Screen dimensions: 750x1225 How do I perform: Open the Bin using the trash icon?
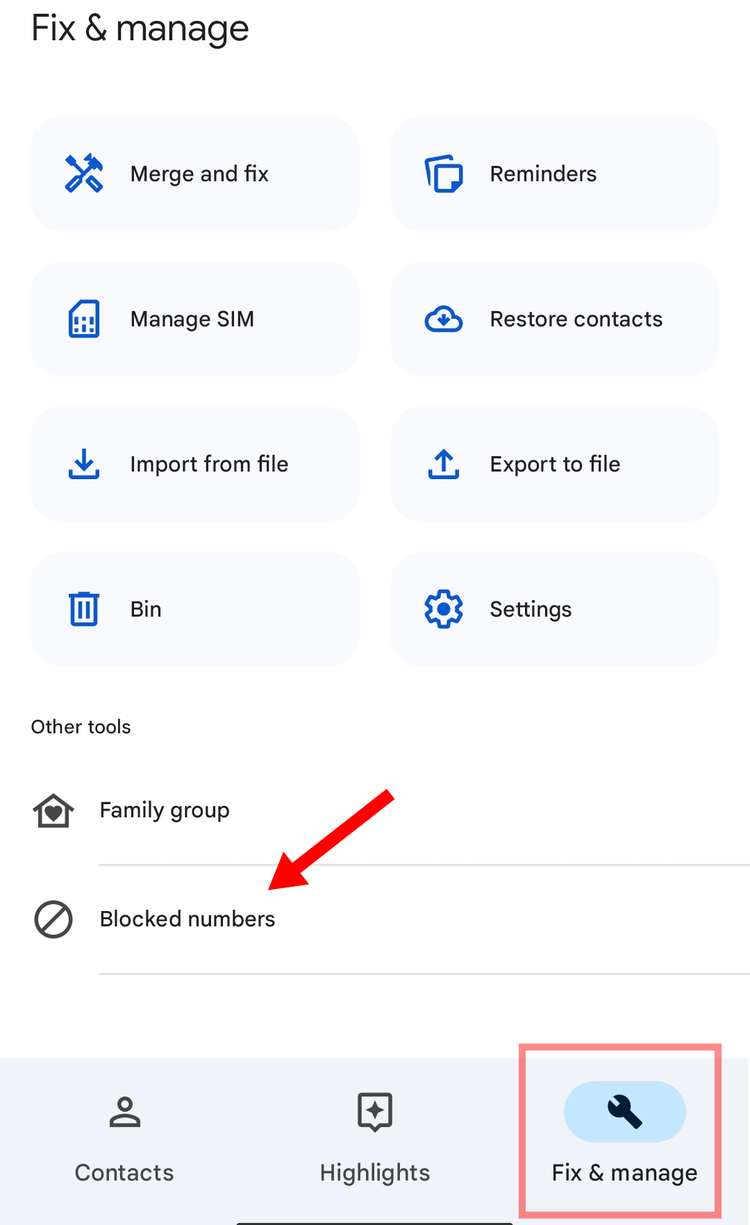coord(83,608)
